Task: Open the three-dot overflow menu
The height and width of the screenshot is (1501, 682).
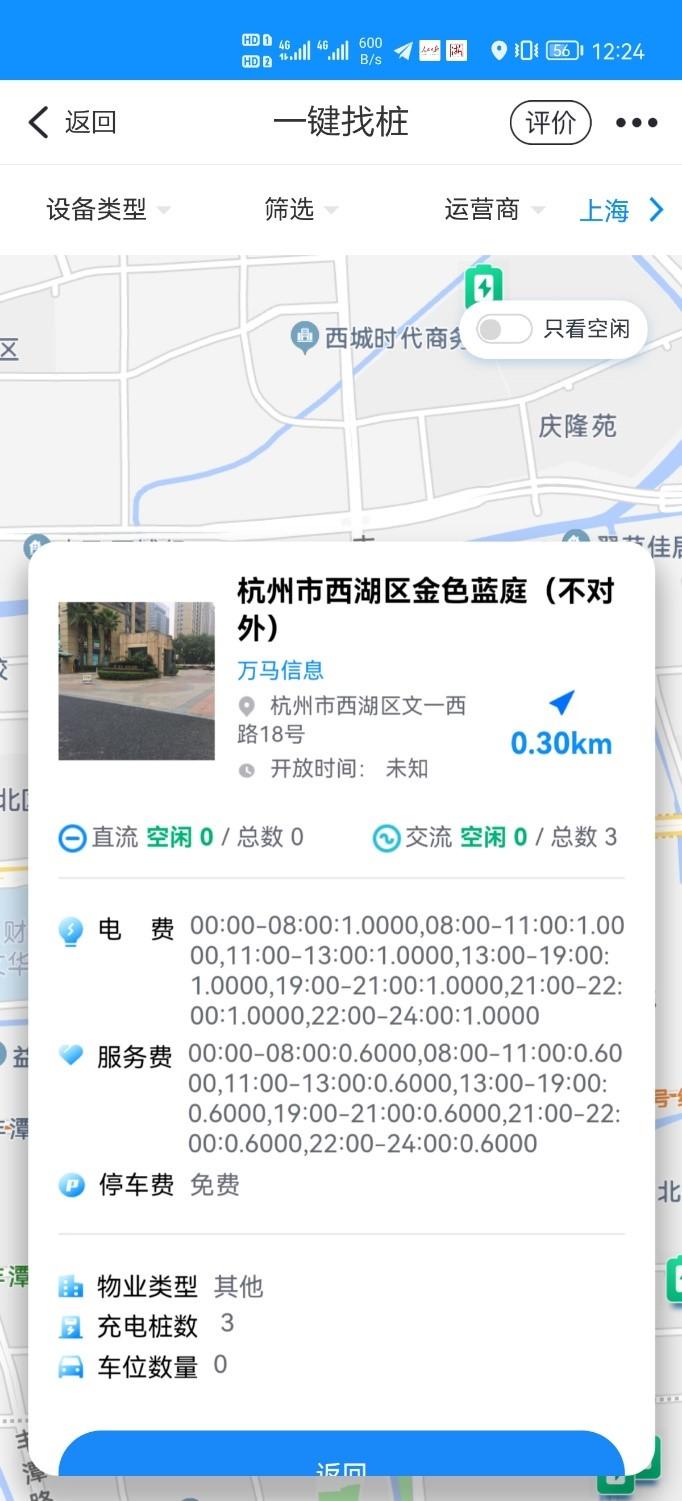Action: click(636, 123)
